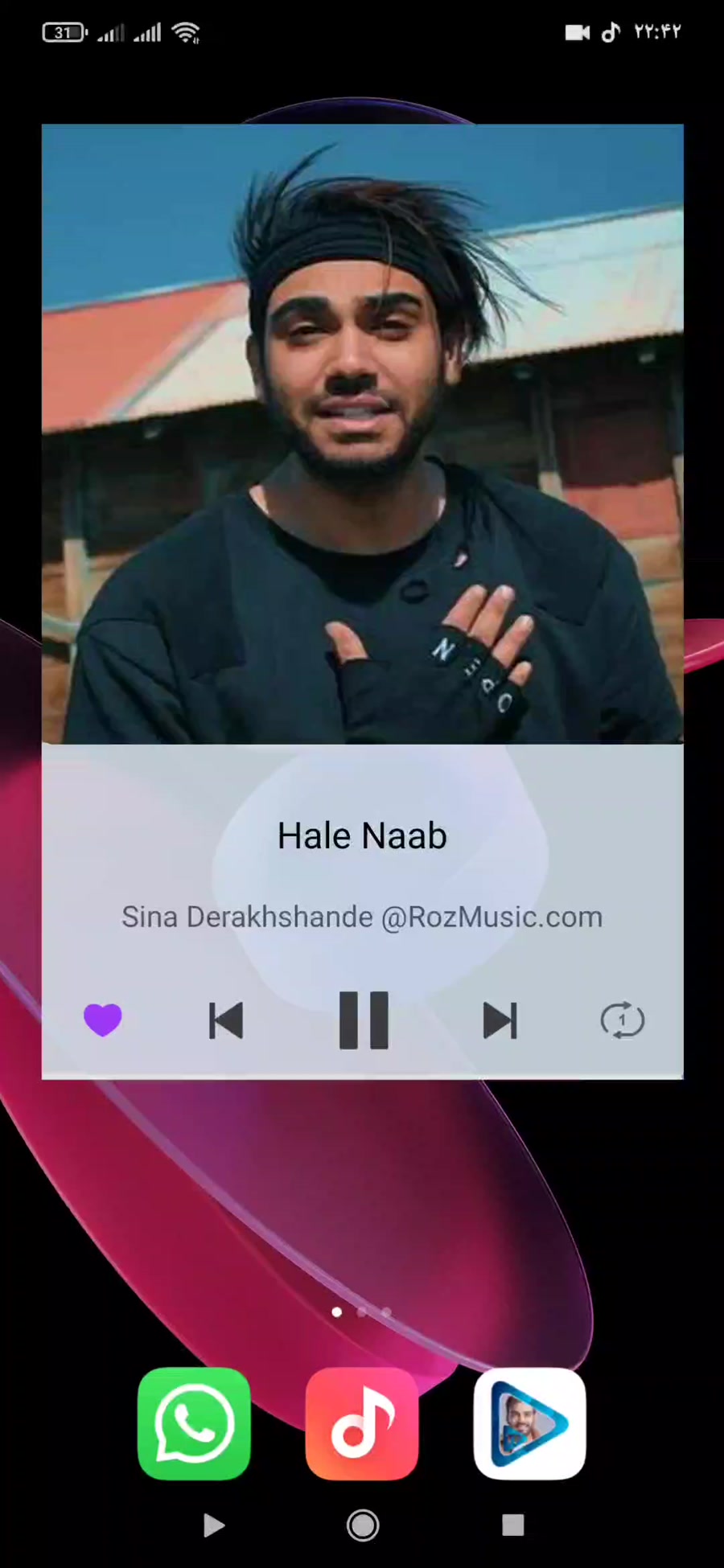Screen dimensions: 724x1568
Task: Skip to the previous track
Action: click(226, 1021)
